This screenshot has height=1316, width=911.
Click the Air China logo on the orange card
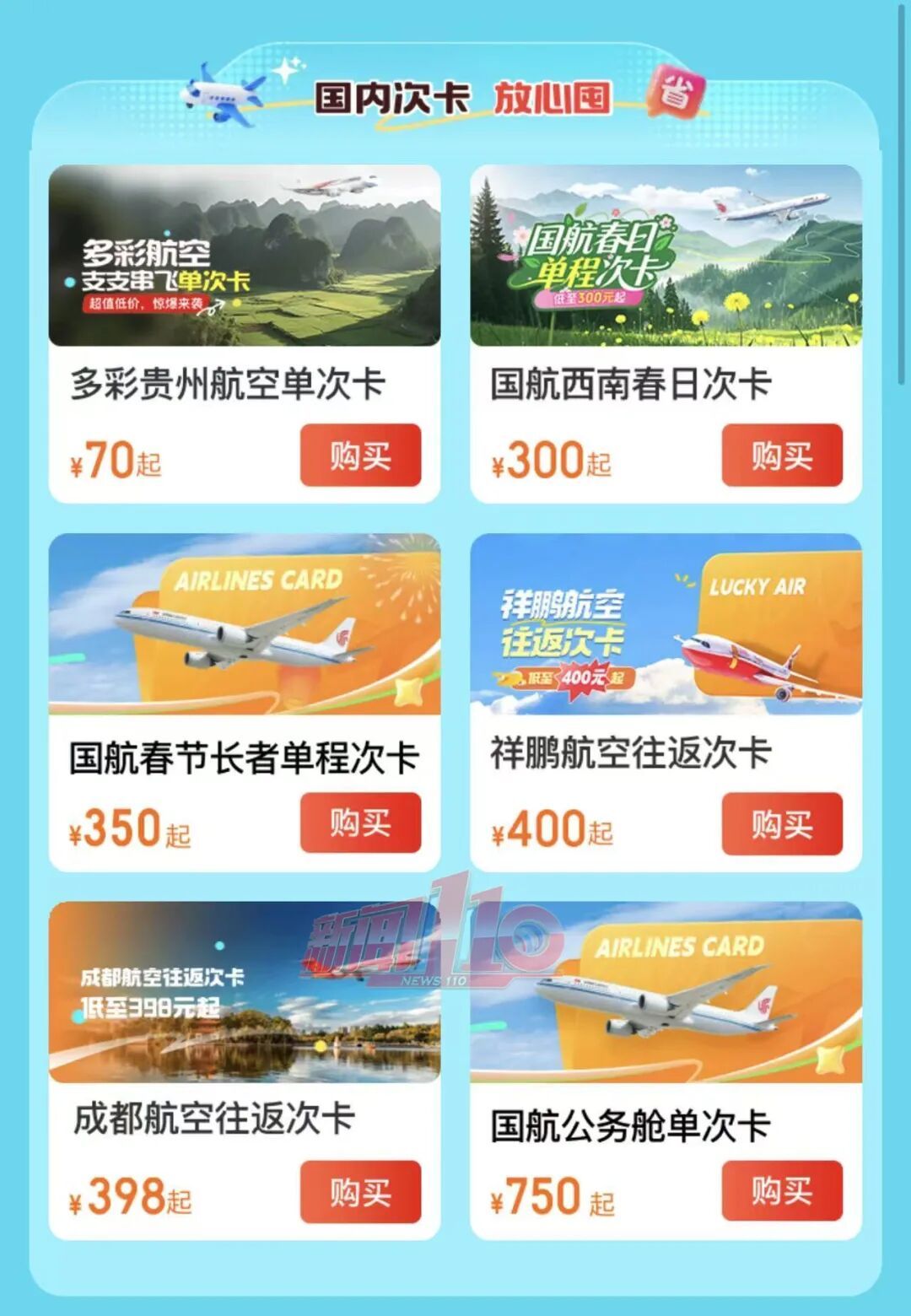[341, 635]
